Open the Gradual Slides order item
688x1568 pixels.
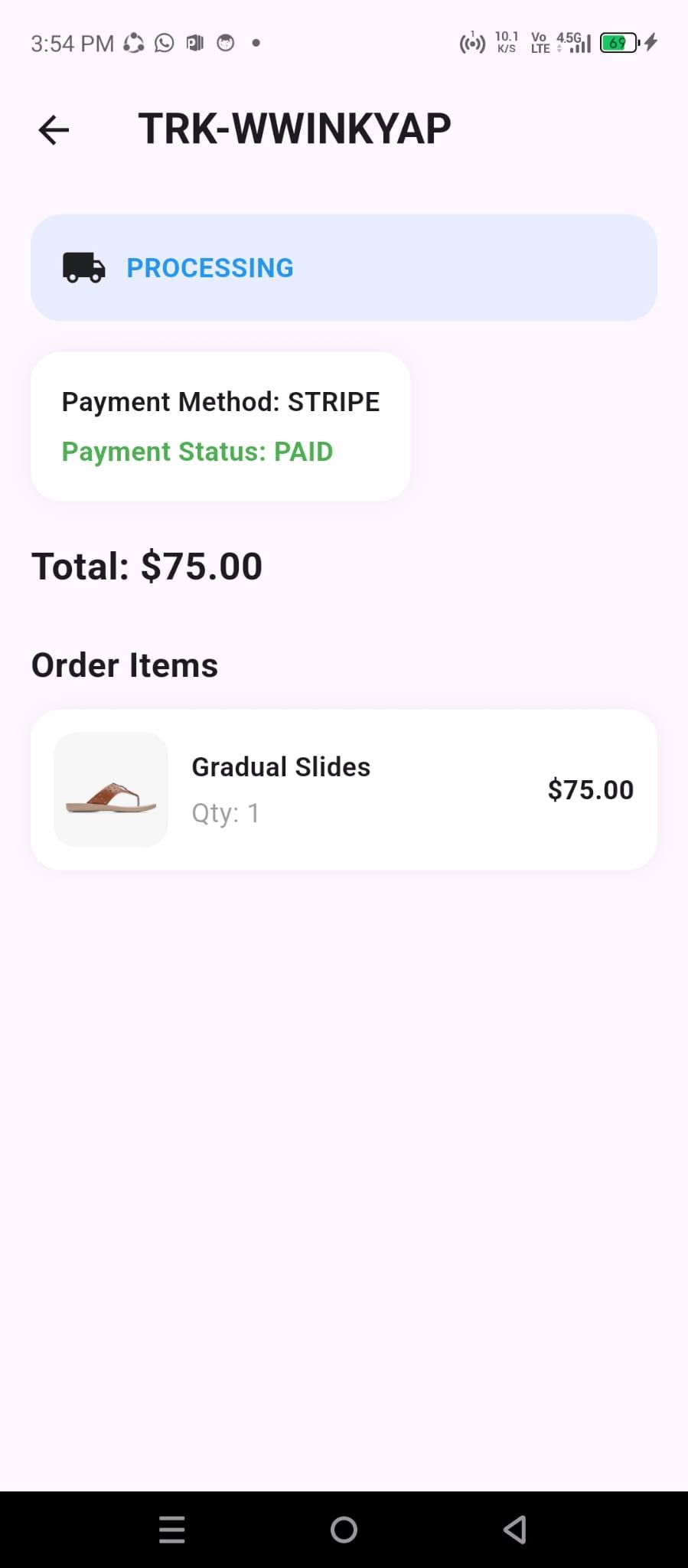coord(343,789)
